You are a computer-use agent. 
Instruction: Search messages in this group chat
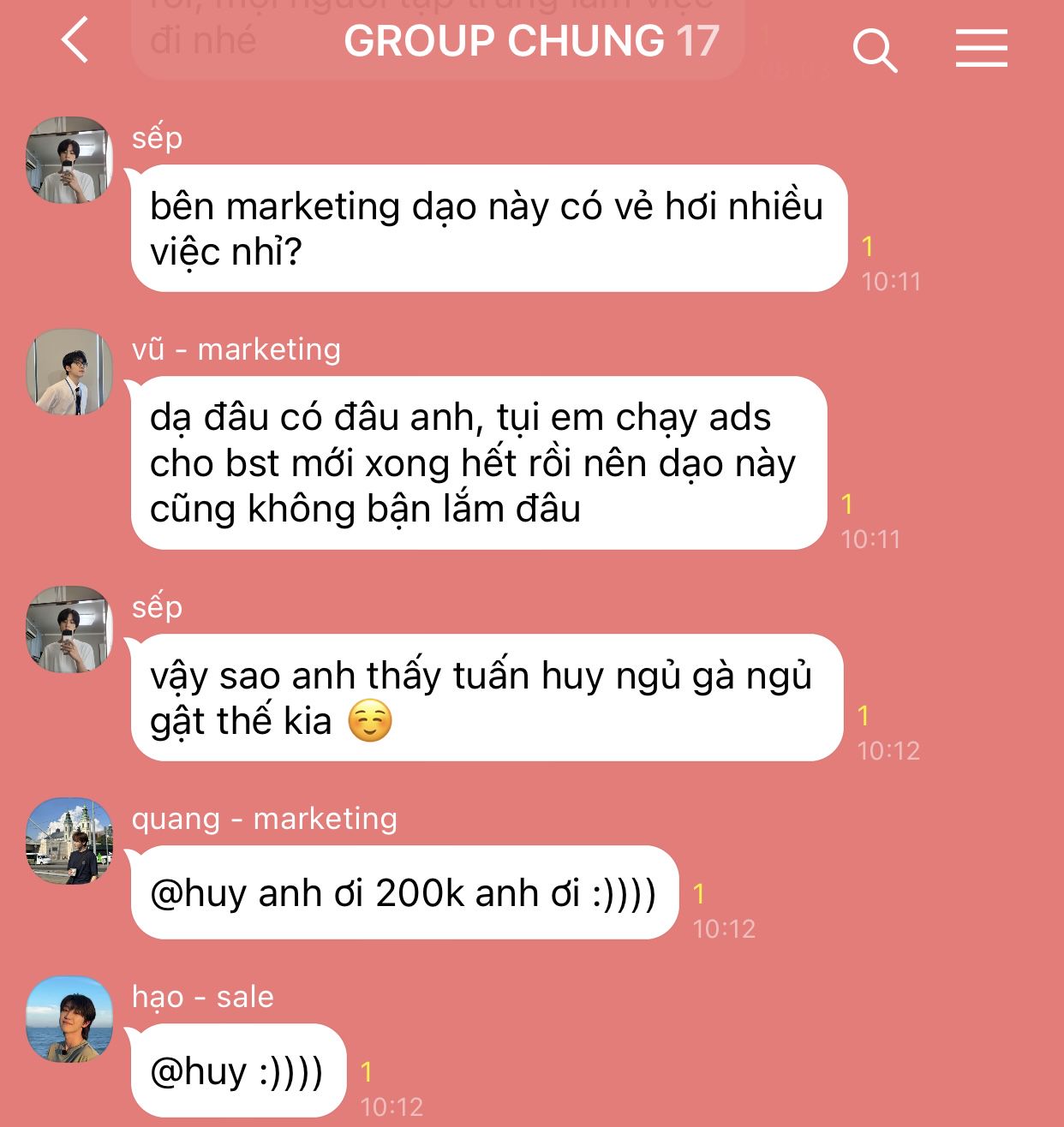[875, 50]
